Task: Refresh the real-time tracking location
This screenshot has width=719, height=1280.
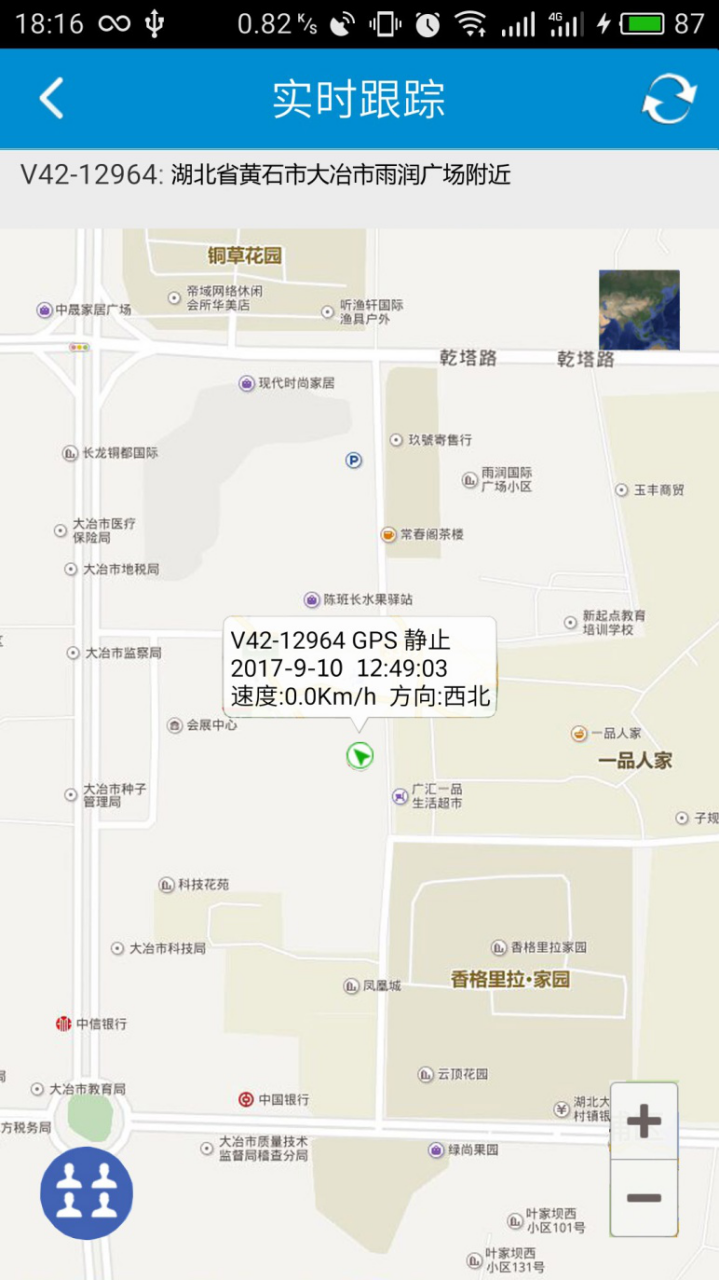Action: [668, 98]
